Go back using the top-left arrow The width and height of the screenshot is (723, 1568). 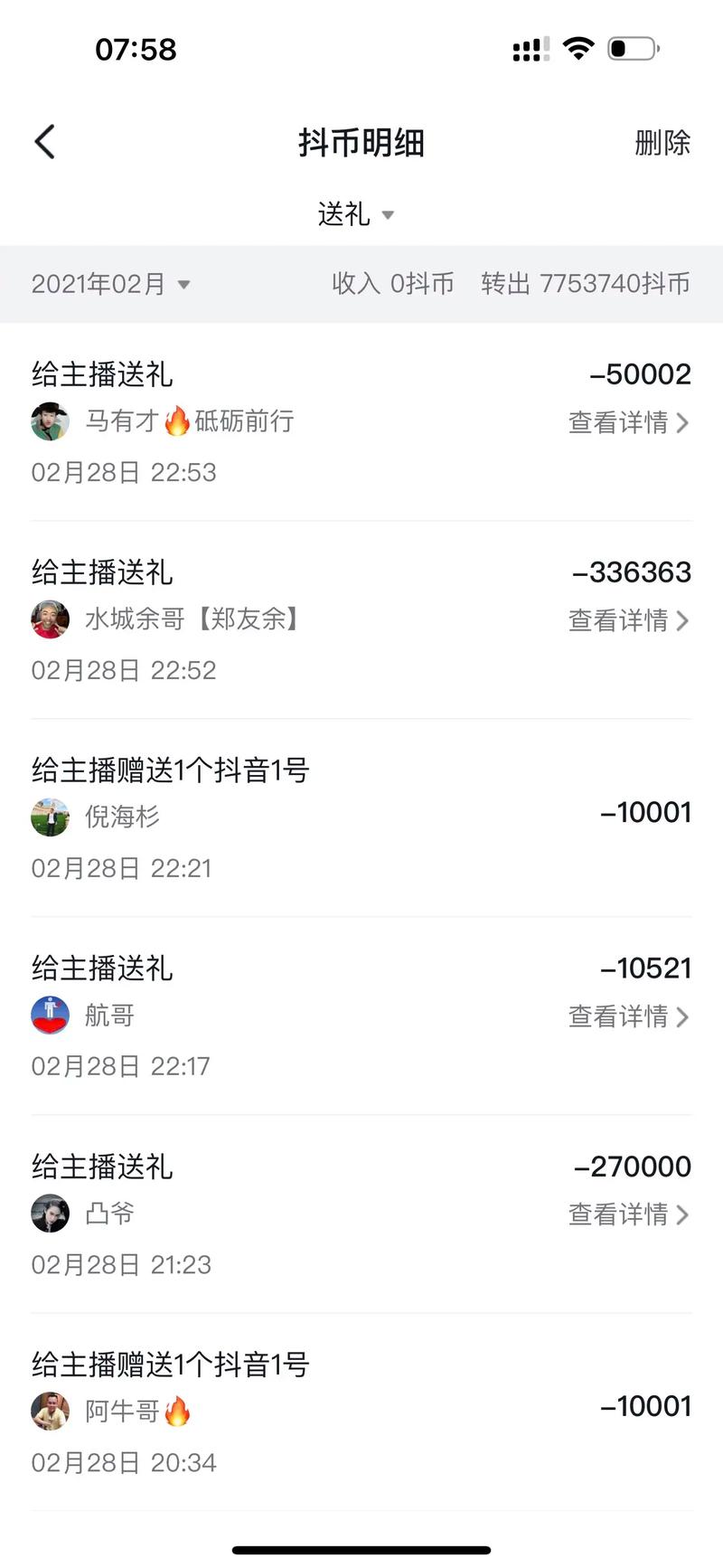(x=45, y=142)
